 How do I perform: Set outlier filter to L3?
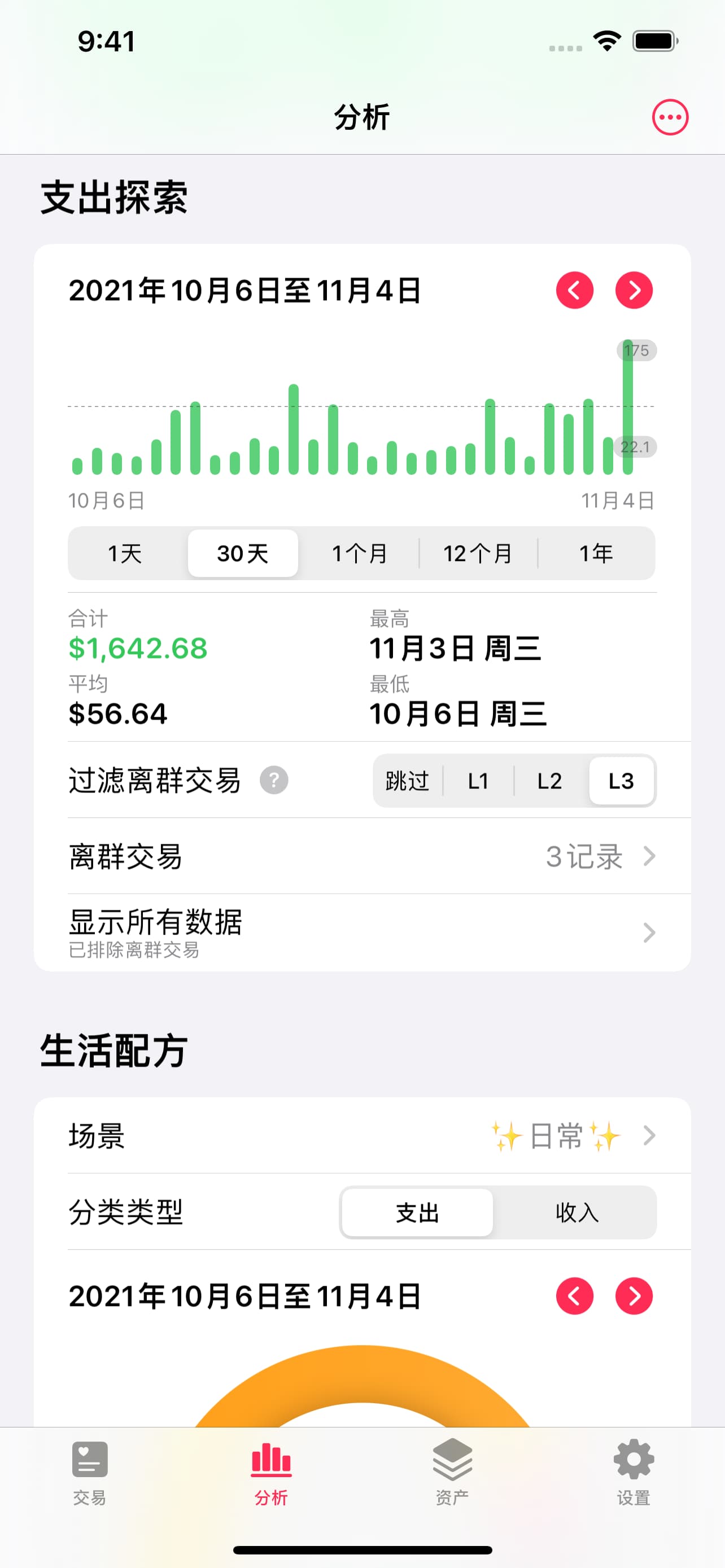(x=621, y=781)
